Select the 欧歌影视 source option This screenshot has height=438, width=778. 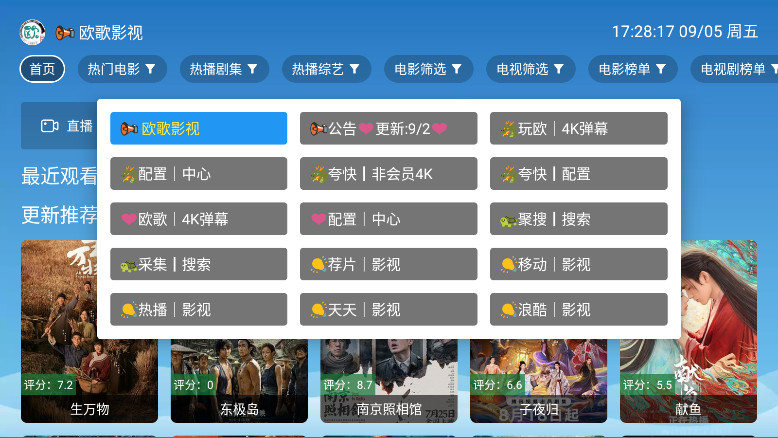[198, 128]
